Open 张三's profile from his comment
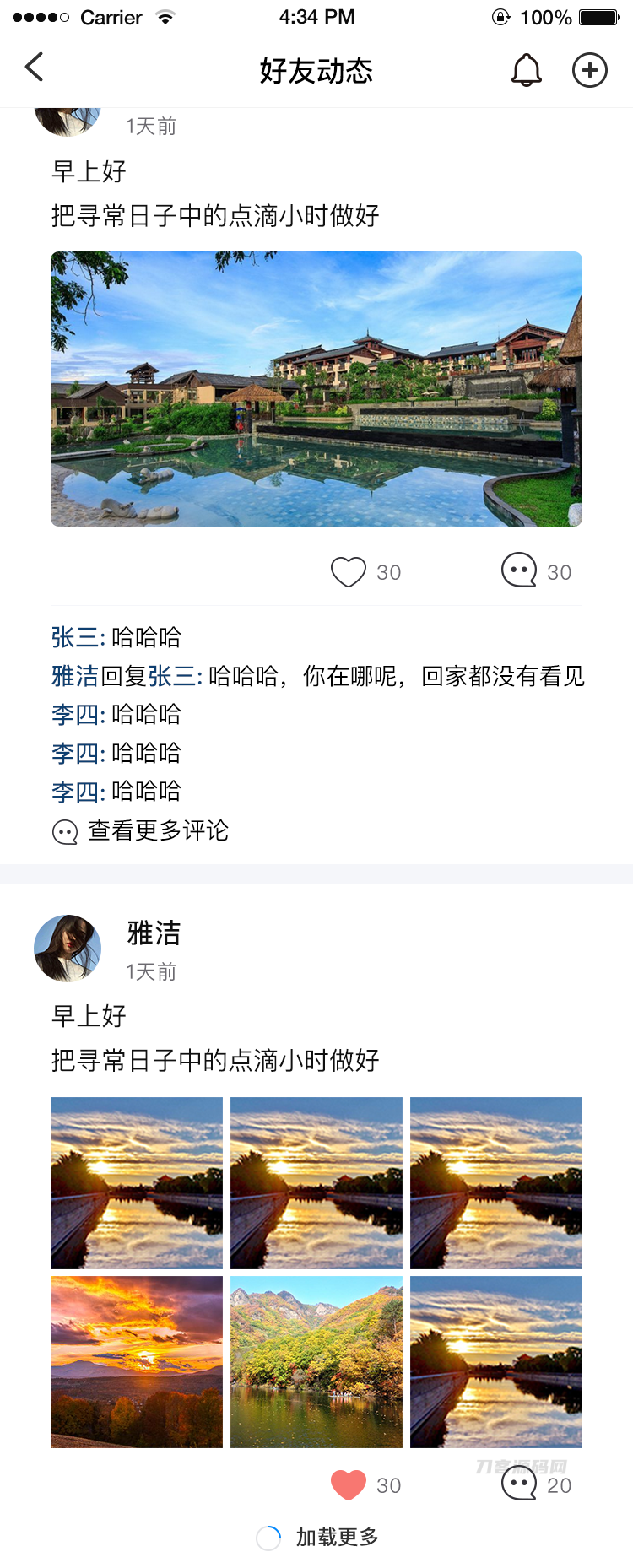The image size is (633, 1568). click(x=68, y=638)
